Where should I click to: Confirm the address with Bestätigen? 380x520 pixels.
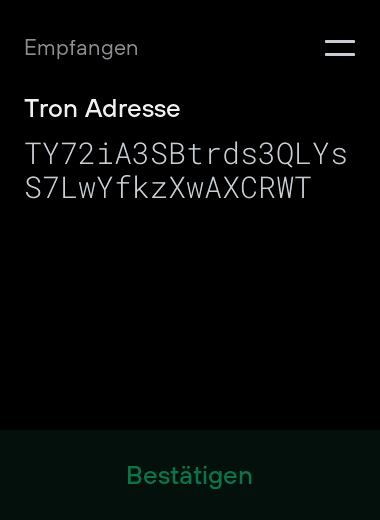pos(190,475)
